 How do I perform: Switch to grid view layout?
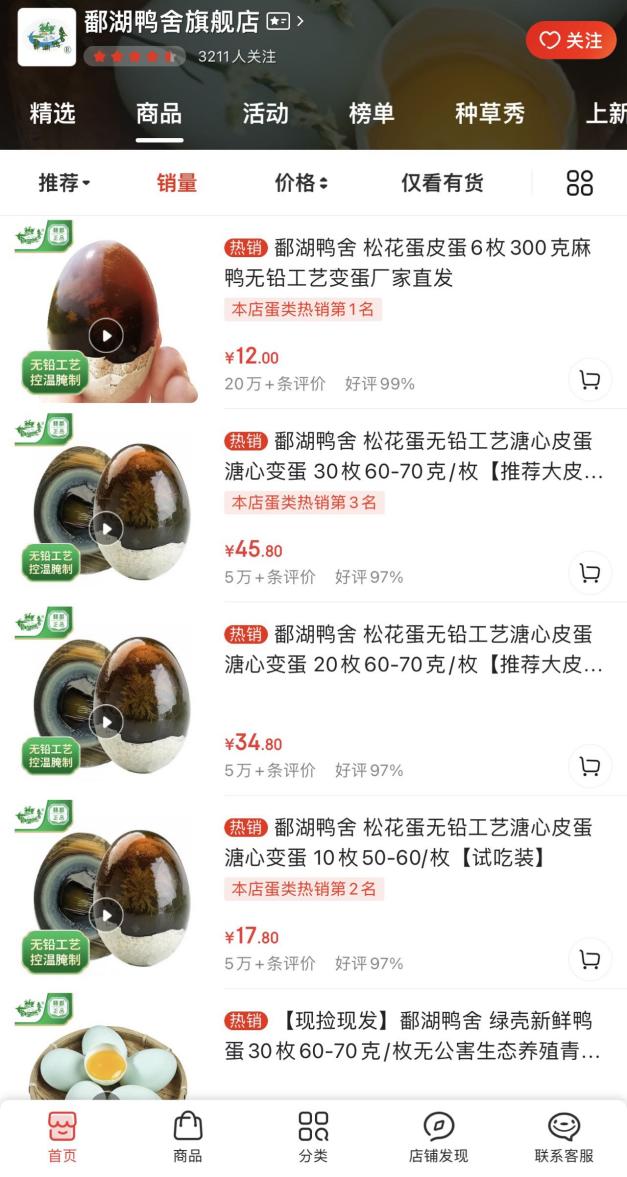(579, 183)
